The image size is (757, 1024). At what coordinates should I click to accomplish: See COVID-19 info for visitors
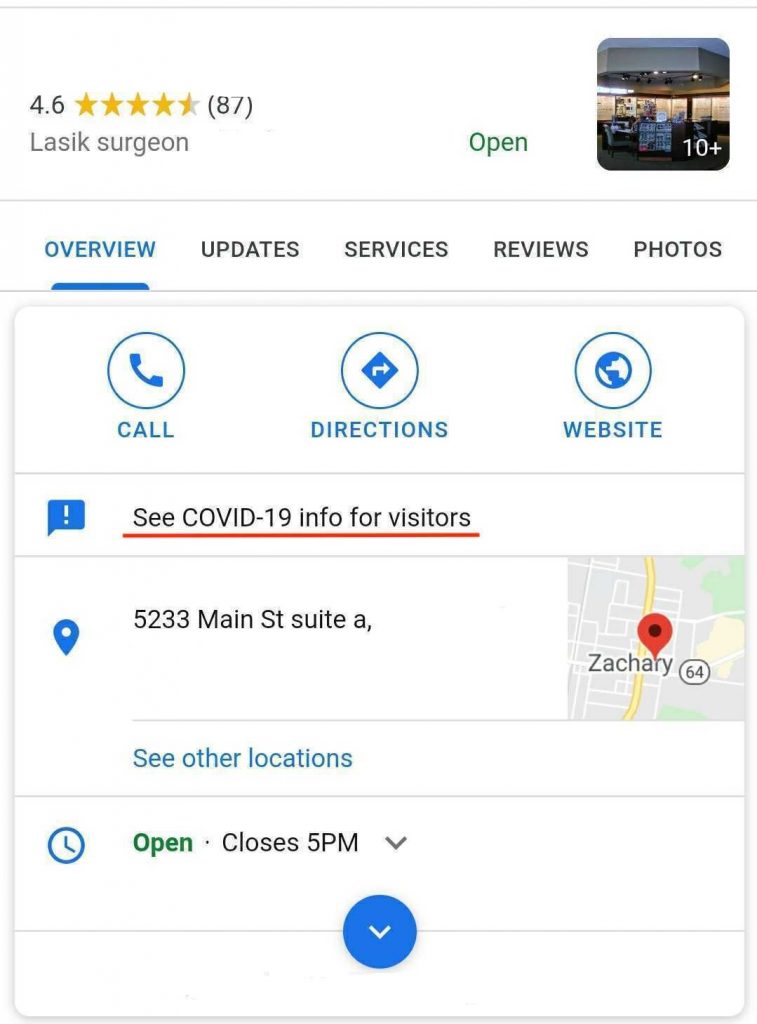[301, 518]
